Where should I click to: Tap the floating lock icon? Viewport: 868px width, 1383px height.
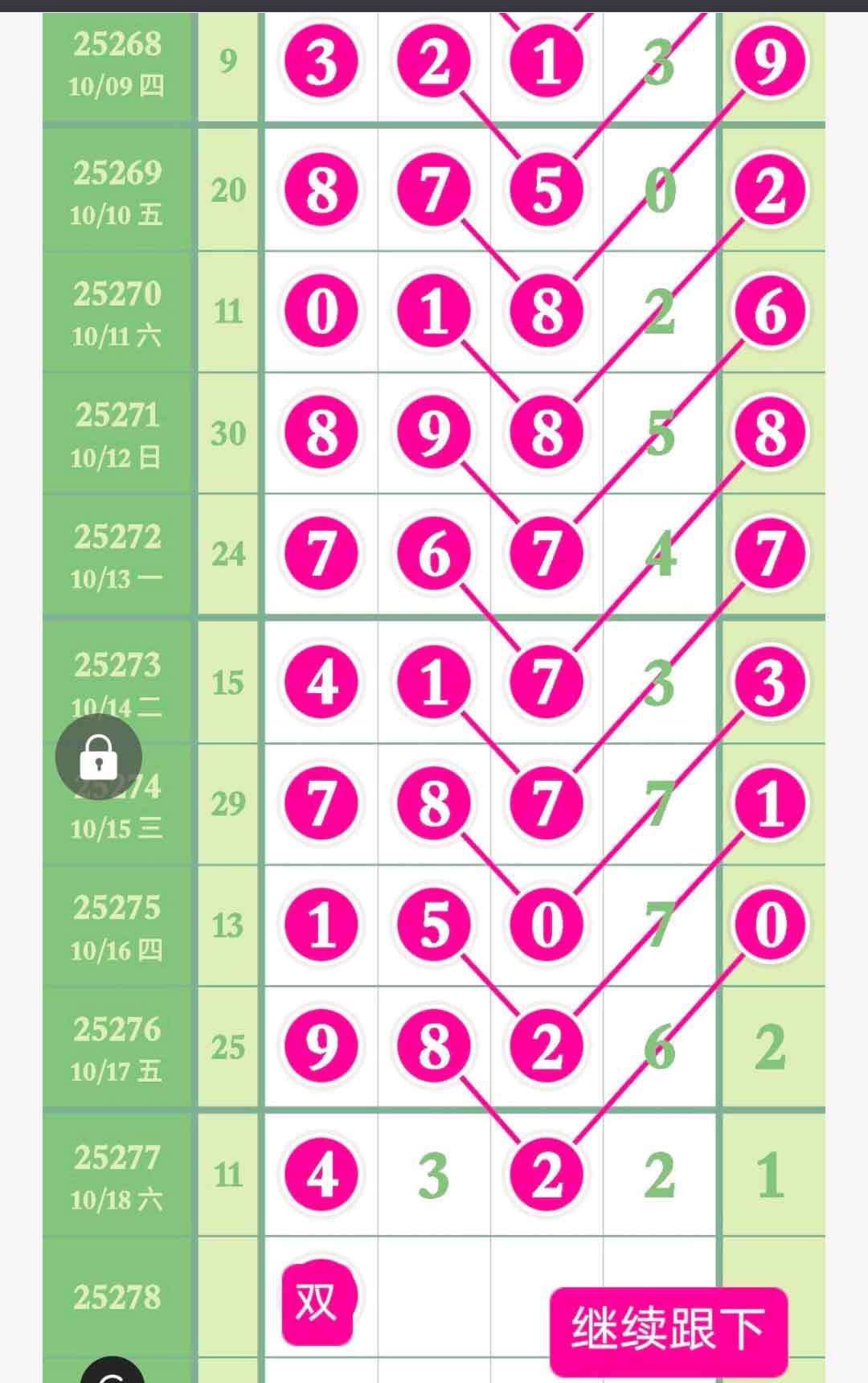pos(98,757)
